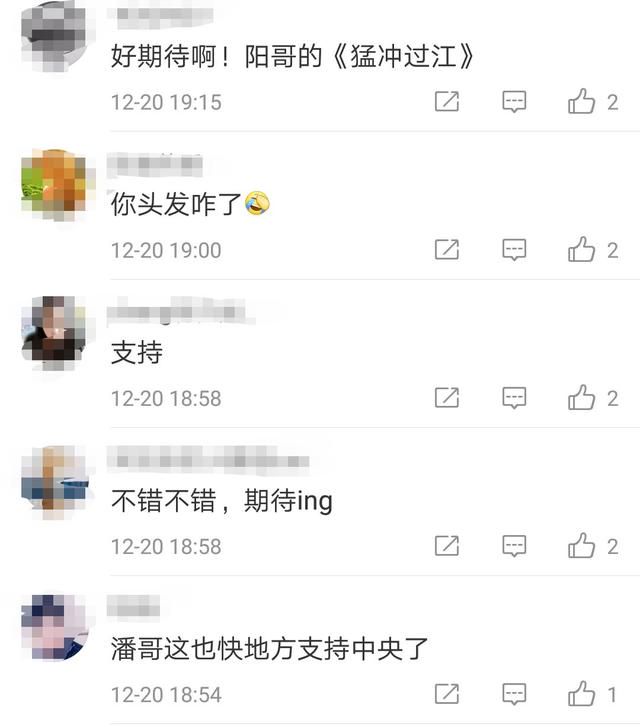Image resolution: width=640 pixels, height=727 pixels.
Task: Open avatar of the 你头发咋了 commenter
Action: (x=54, y=182)
